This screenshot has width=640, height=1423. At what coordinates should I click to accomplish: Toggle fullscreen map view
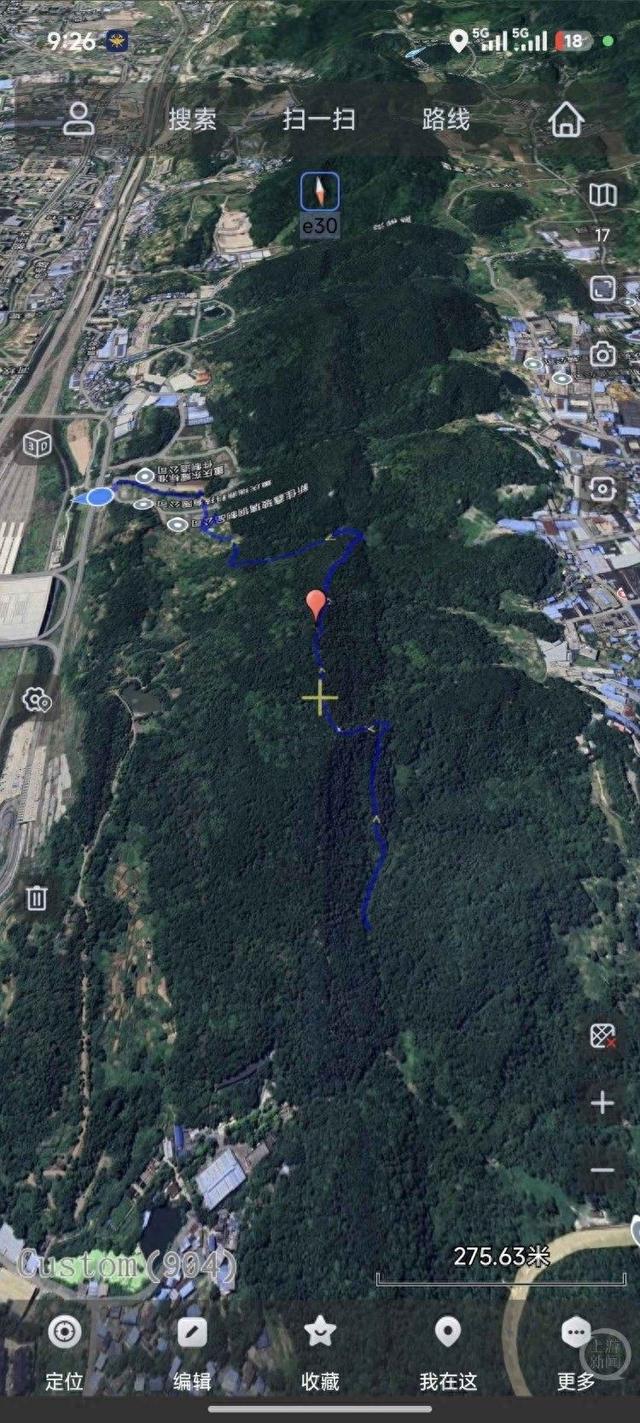coord(602,288)
